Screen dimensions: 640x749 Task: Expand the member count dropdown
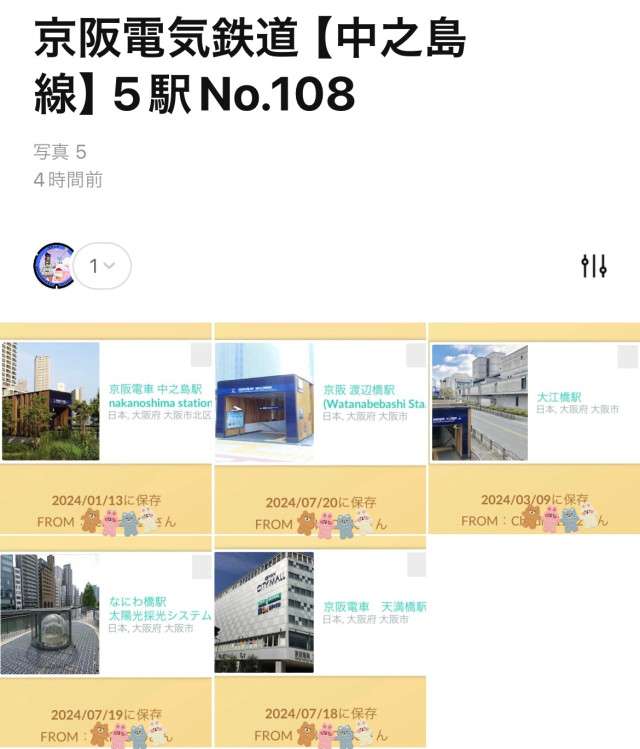[x=102, y=266]
